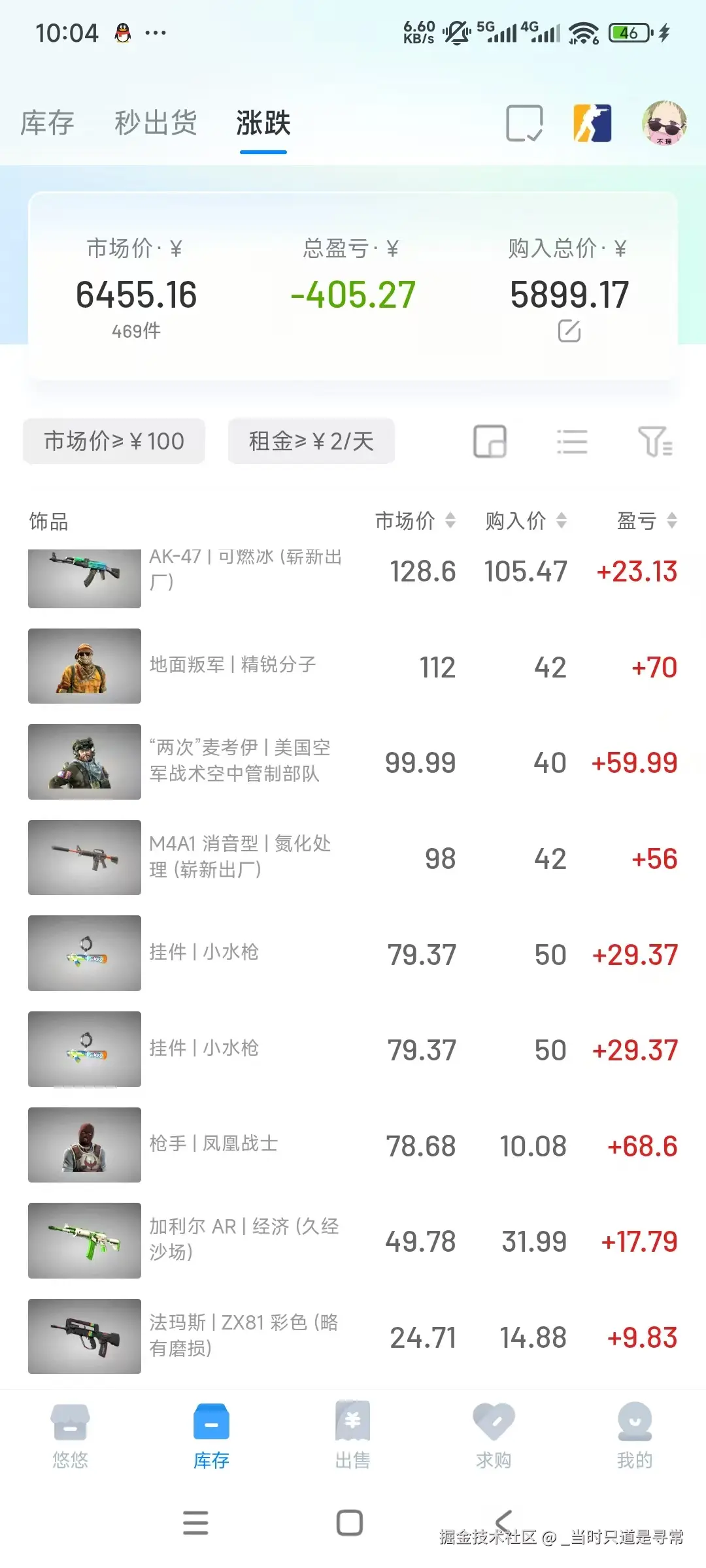Tap the multi-select checkbox icon
706x1568 pixels.
[524, 123]
